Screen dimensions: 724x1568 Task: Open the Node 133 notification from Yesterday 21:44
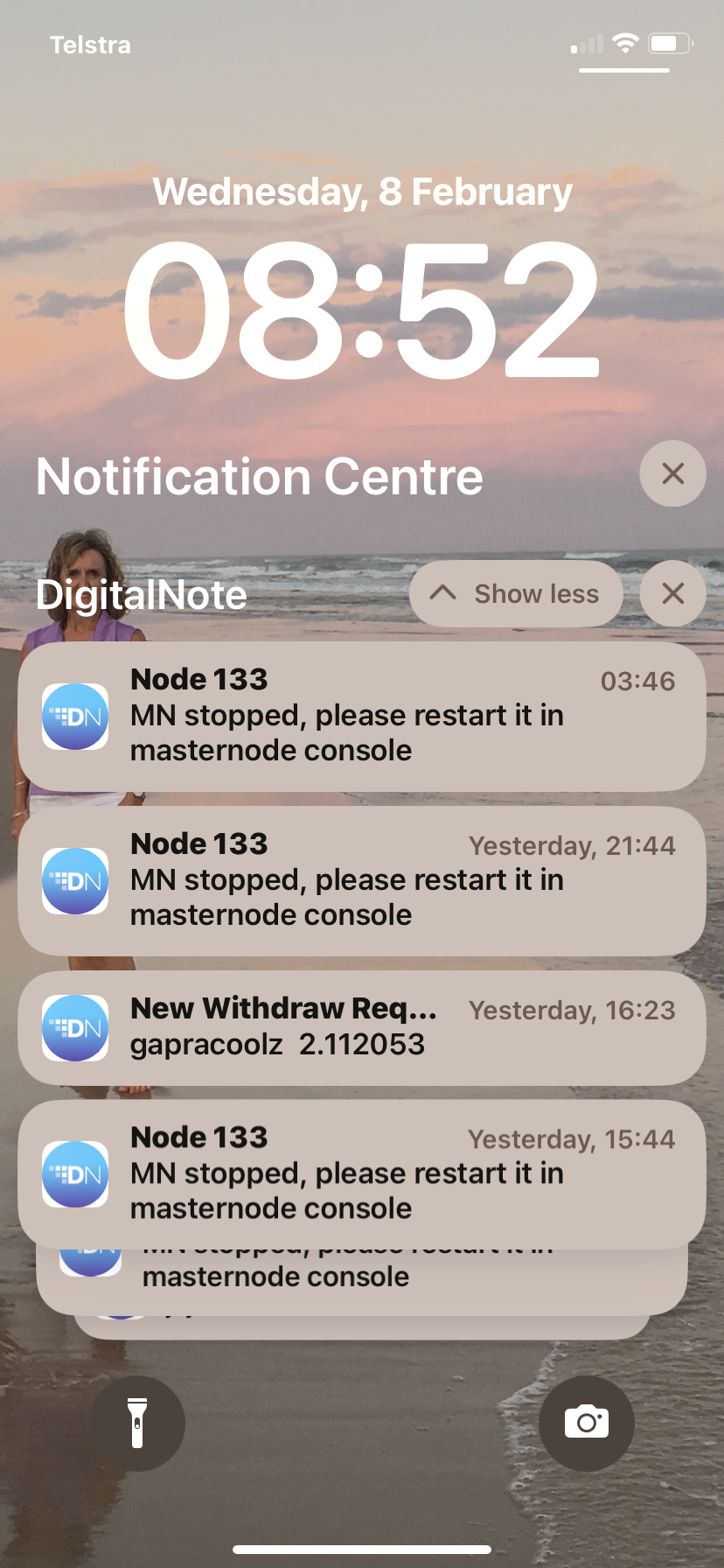click(x=361, y=880)
